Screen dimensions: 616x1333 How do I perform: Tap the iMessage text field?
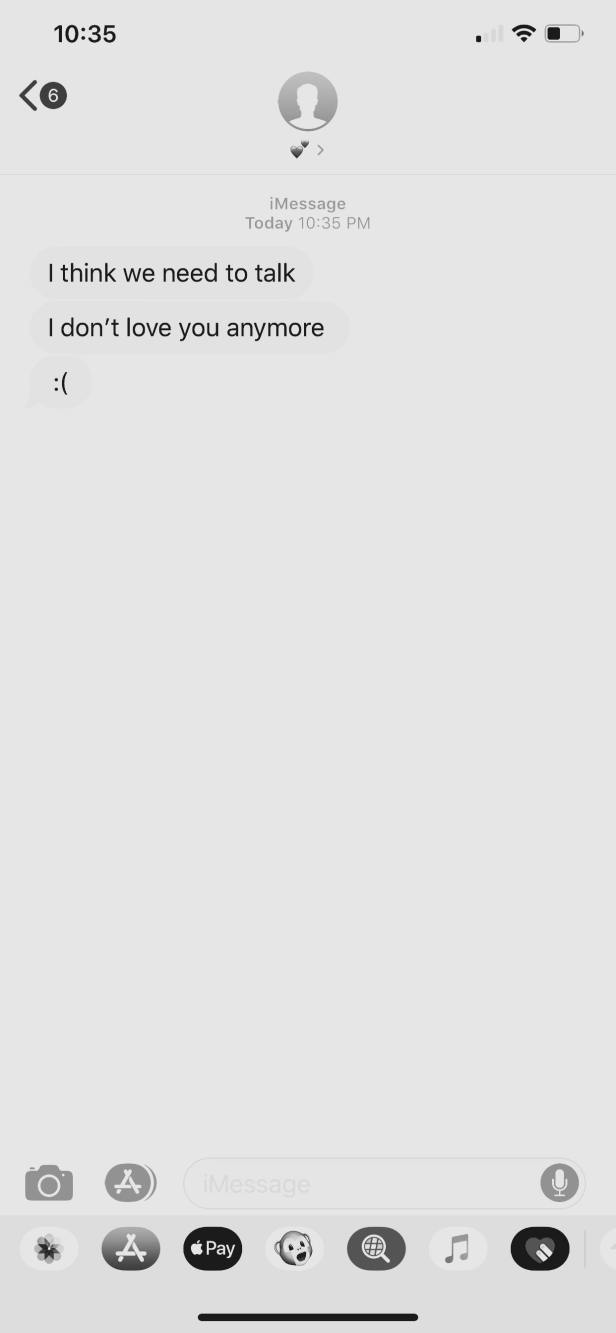pyautogui.click(x=365, y=1184)
